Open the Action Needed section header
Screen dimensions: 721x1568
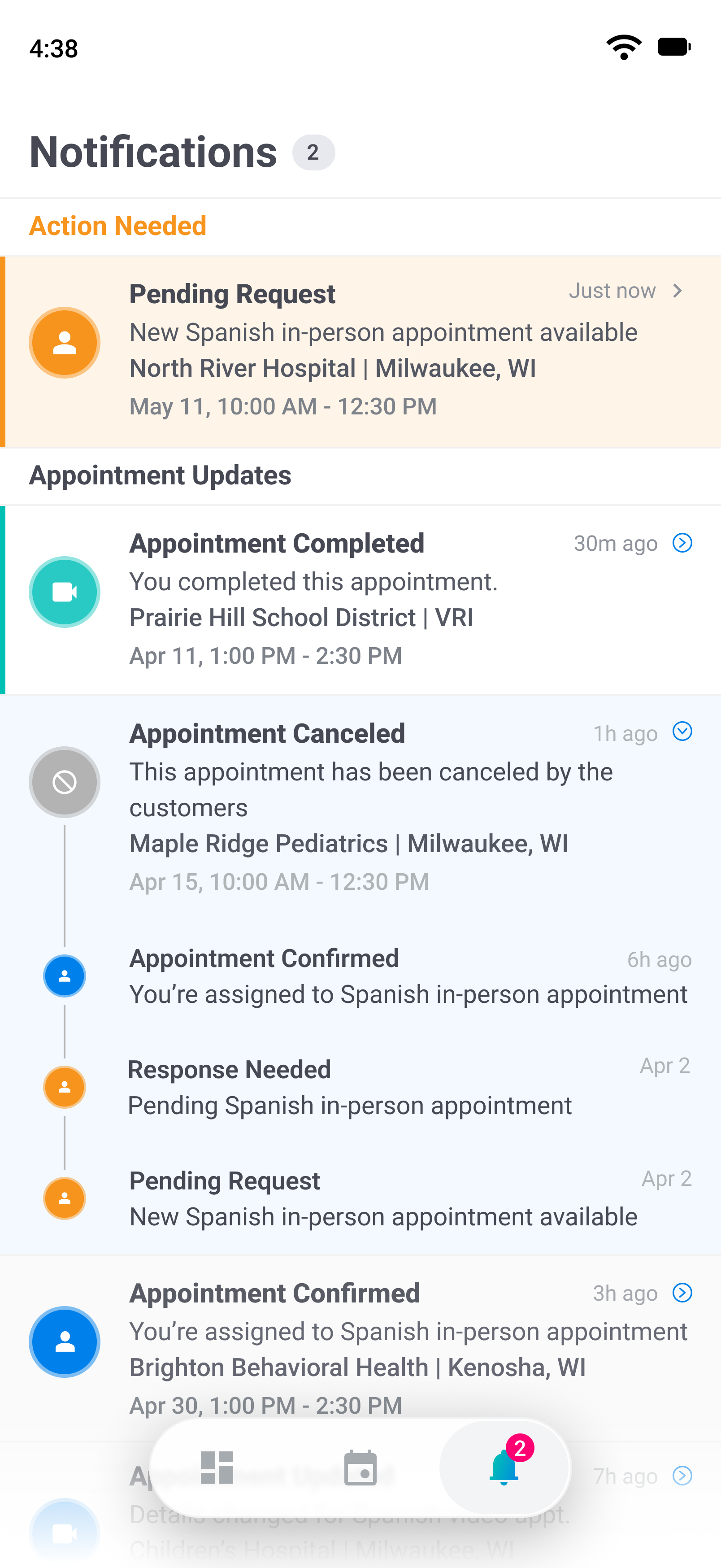[117, 226]
